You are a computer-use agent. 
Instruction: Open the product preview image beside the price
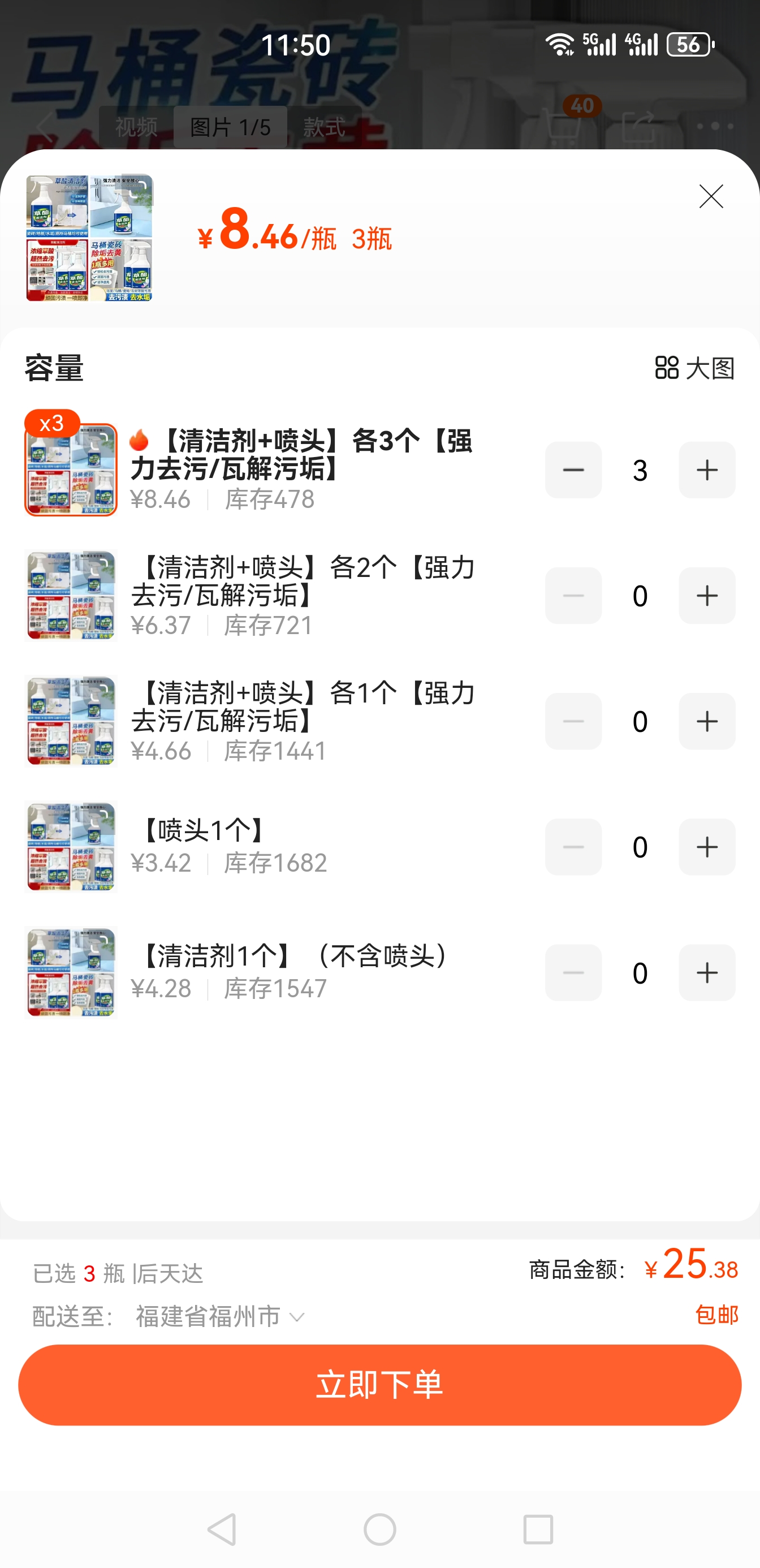click(x=89, y=238)
